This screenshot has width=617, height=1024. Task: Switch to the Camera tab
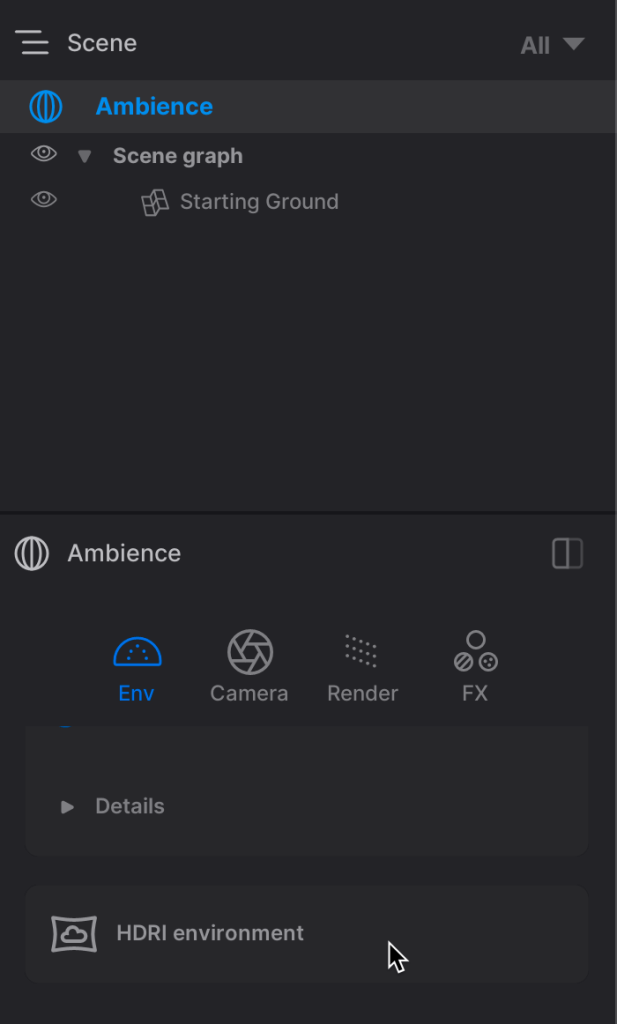click(249, 667)
